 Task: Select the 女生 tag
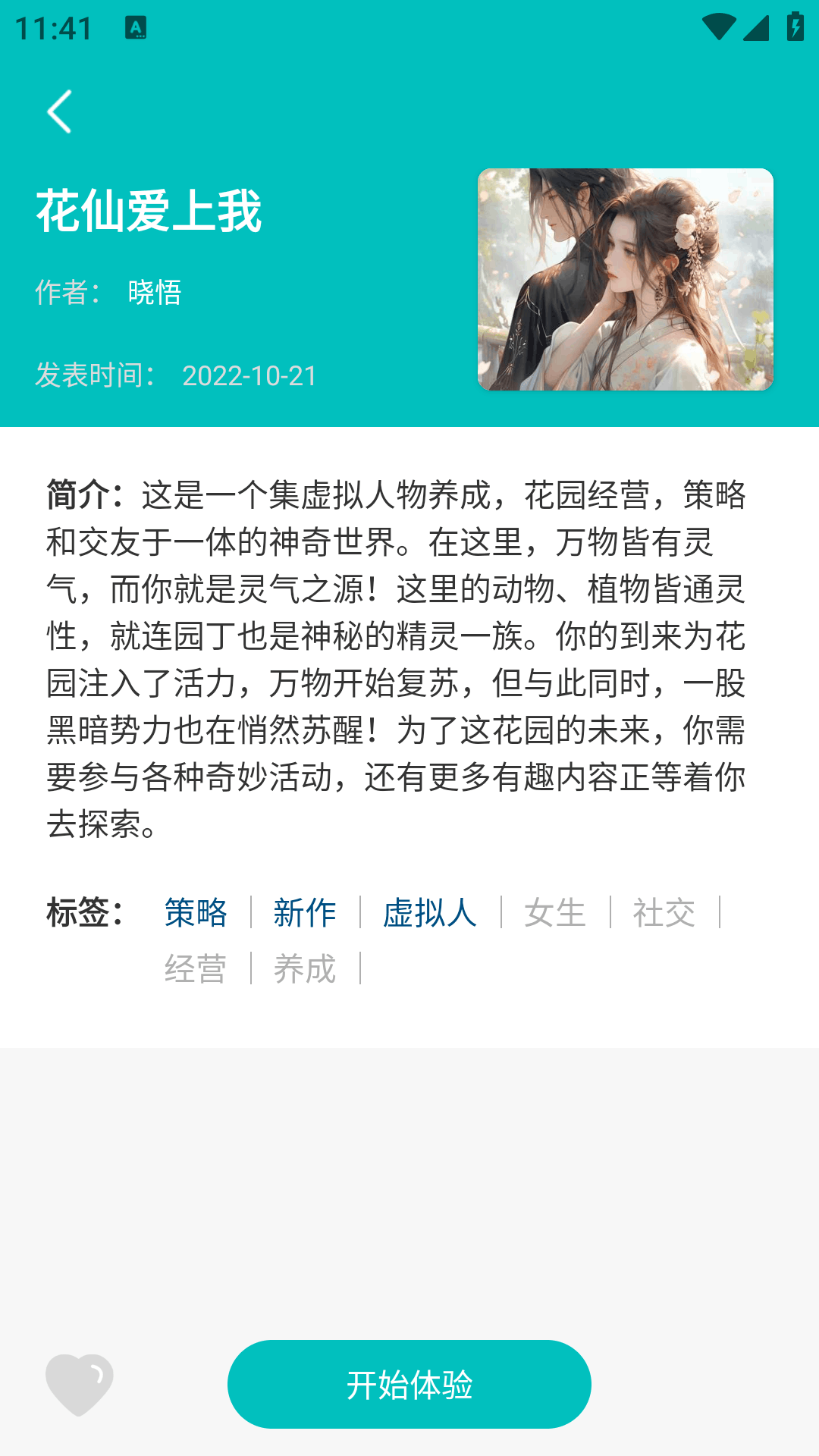[555, 912]
